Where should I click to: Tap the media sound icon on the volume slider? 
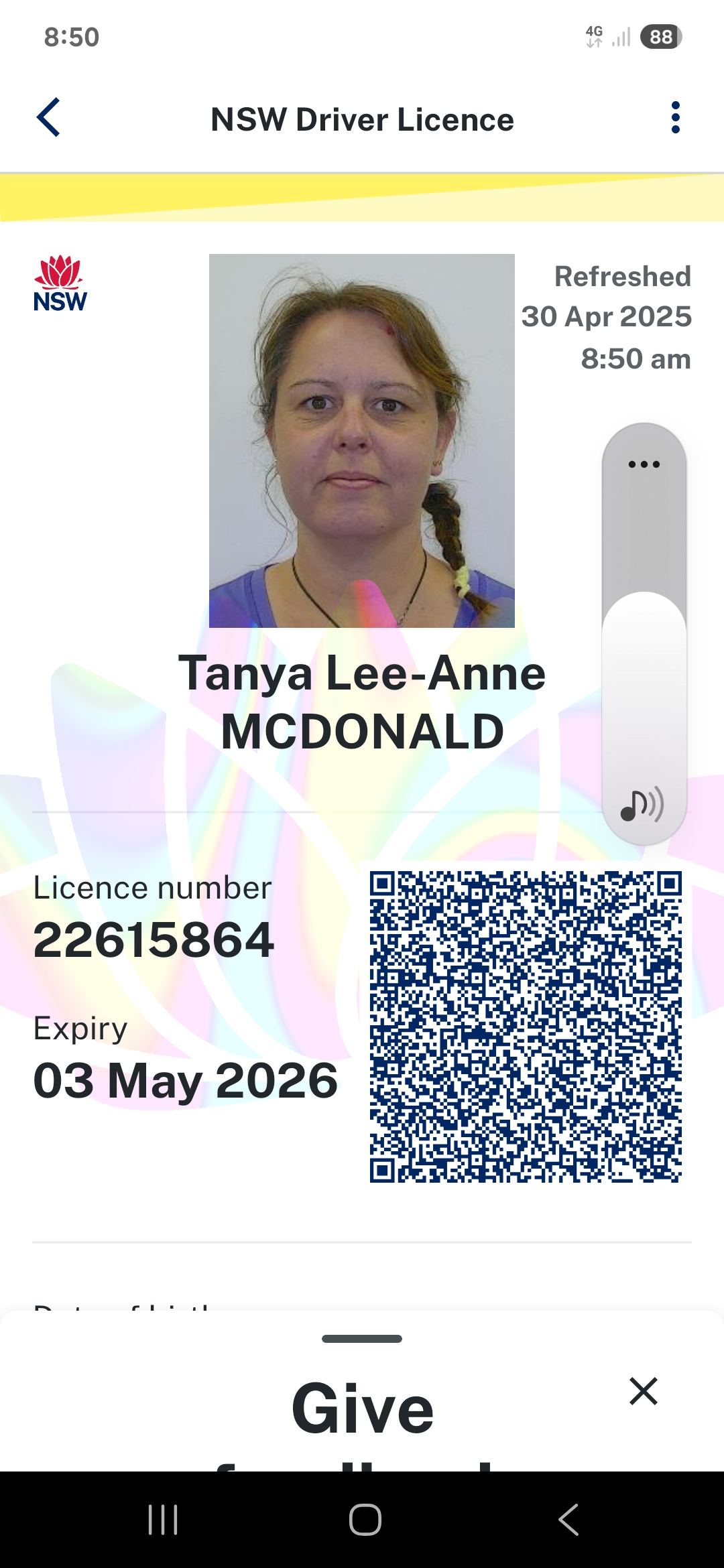642,804
